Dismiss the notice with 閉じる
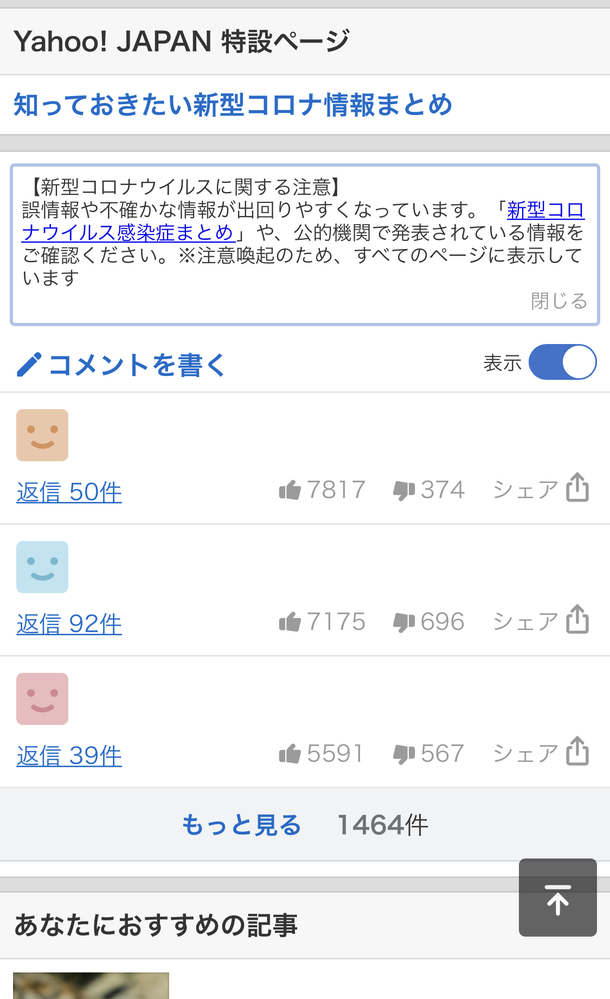 559,301
